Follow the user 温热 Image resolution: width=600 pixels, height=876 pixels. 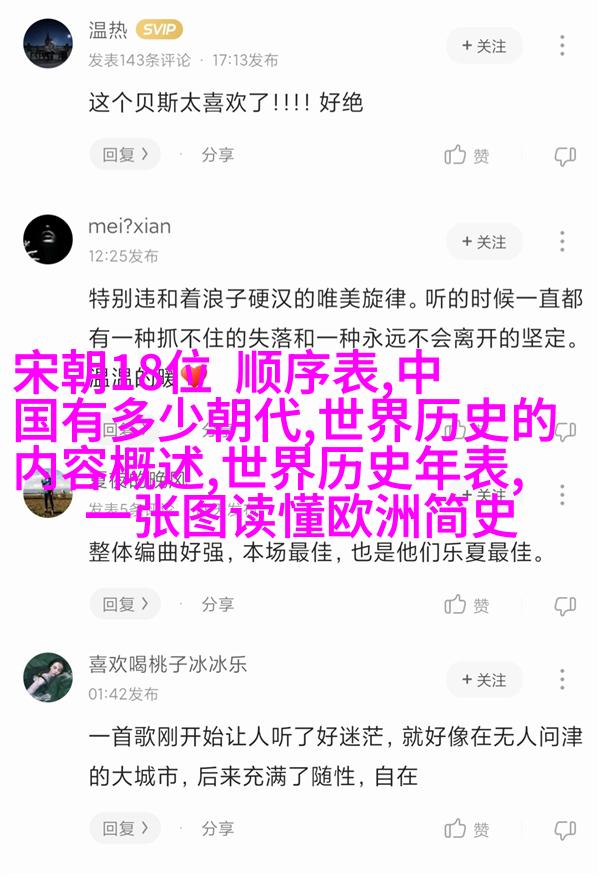484,46
